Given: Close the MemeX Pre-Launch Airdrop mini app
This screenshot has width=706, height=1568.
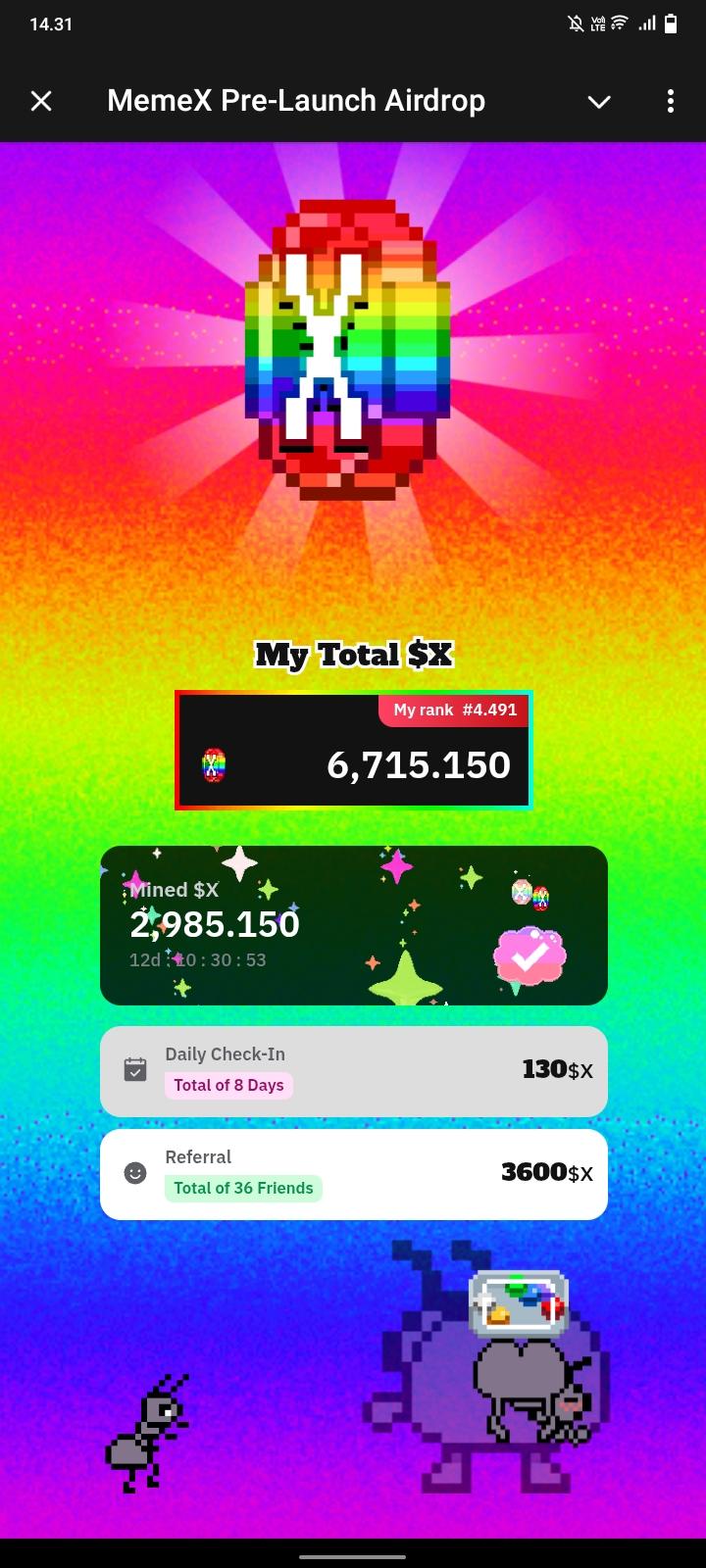Looking at the screenshot, I should pyautogui.click(x=41, y=101).
